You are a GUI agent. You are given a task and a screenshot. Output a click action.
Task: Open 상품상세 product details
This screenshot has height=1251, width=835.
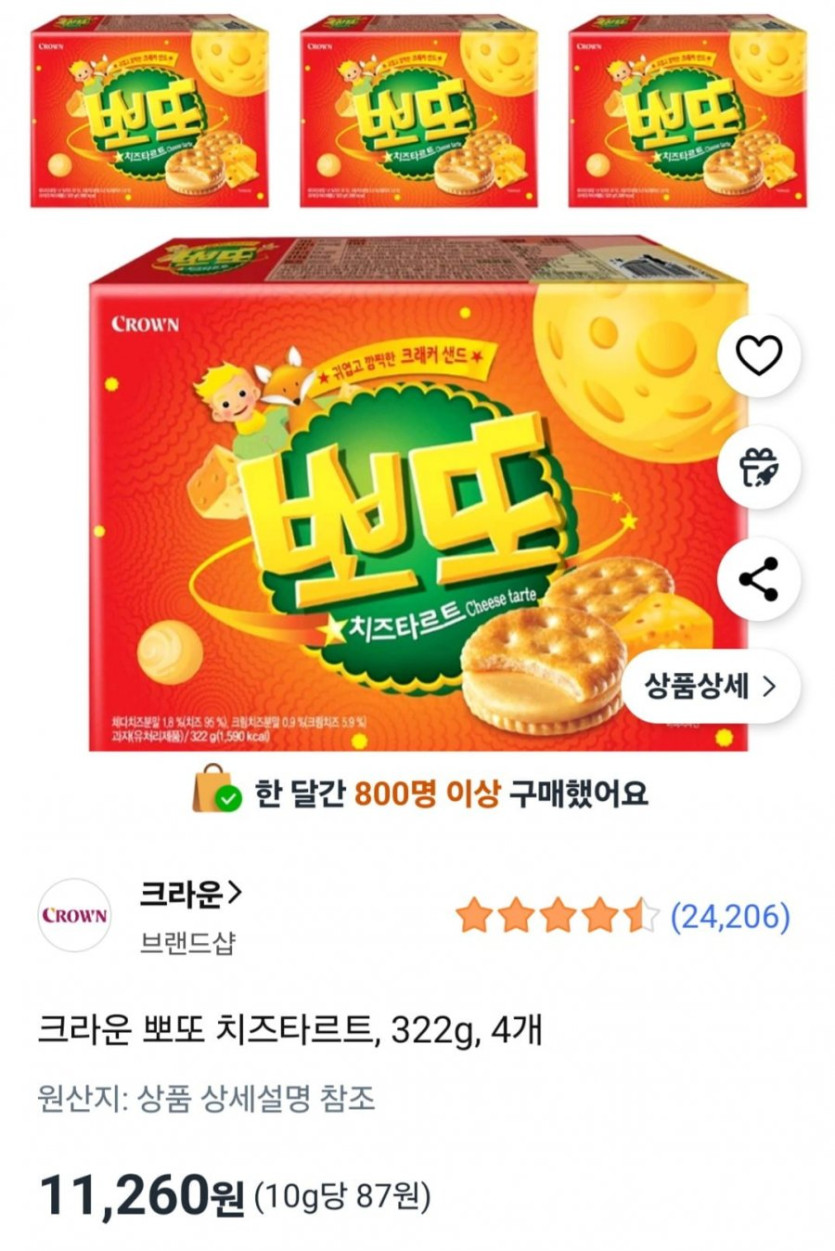click(x=710, y=686)
